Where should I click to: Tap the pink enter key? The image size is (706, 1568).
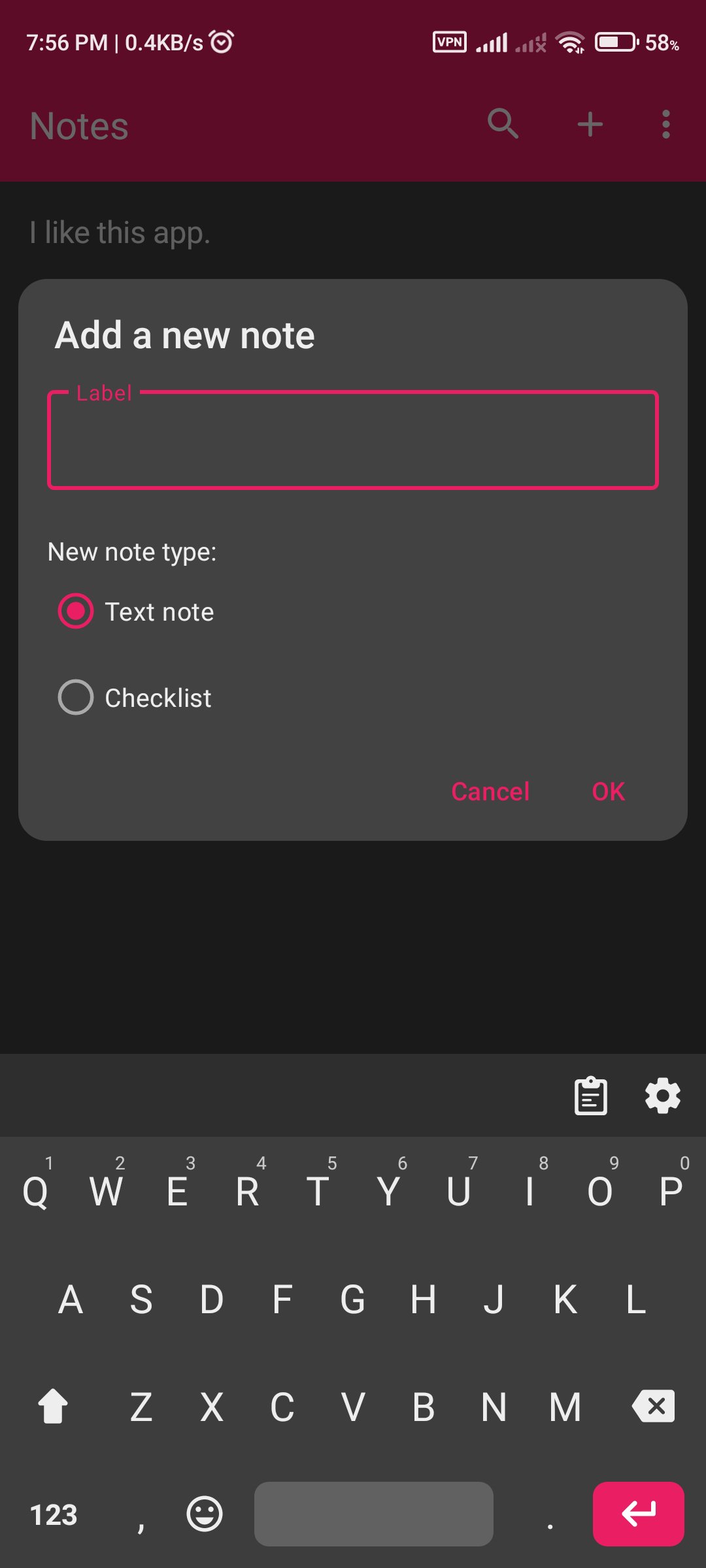click(x=638, y=1514)
